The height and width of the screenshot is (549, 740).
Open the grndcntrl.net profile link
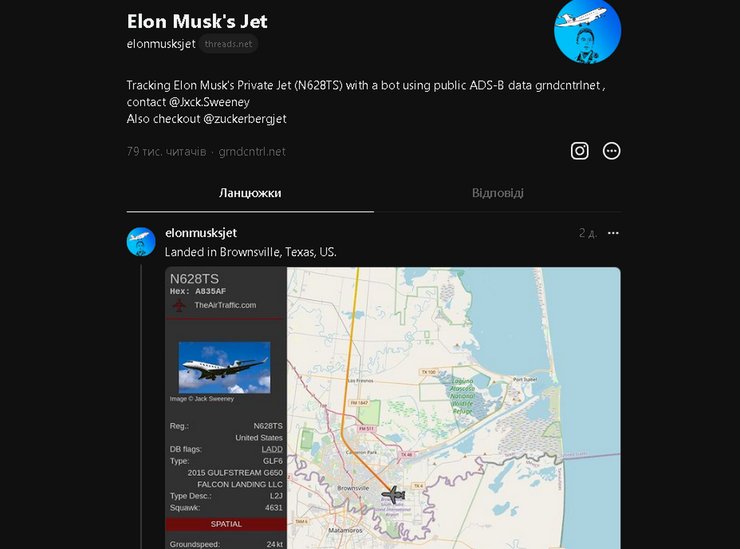(252, 152)
